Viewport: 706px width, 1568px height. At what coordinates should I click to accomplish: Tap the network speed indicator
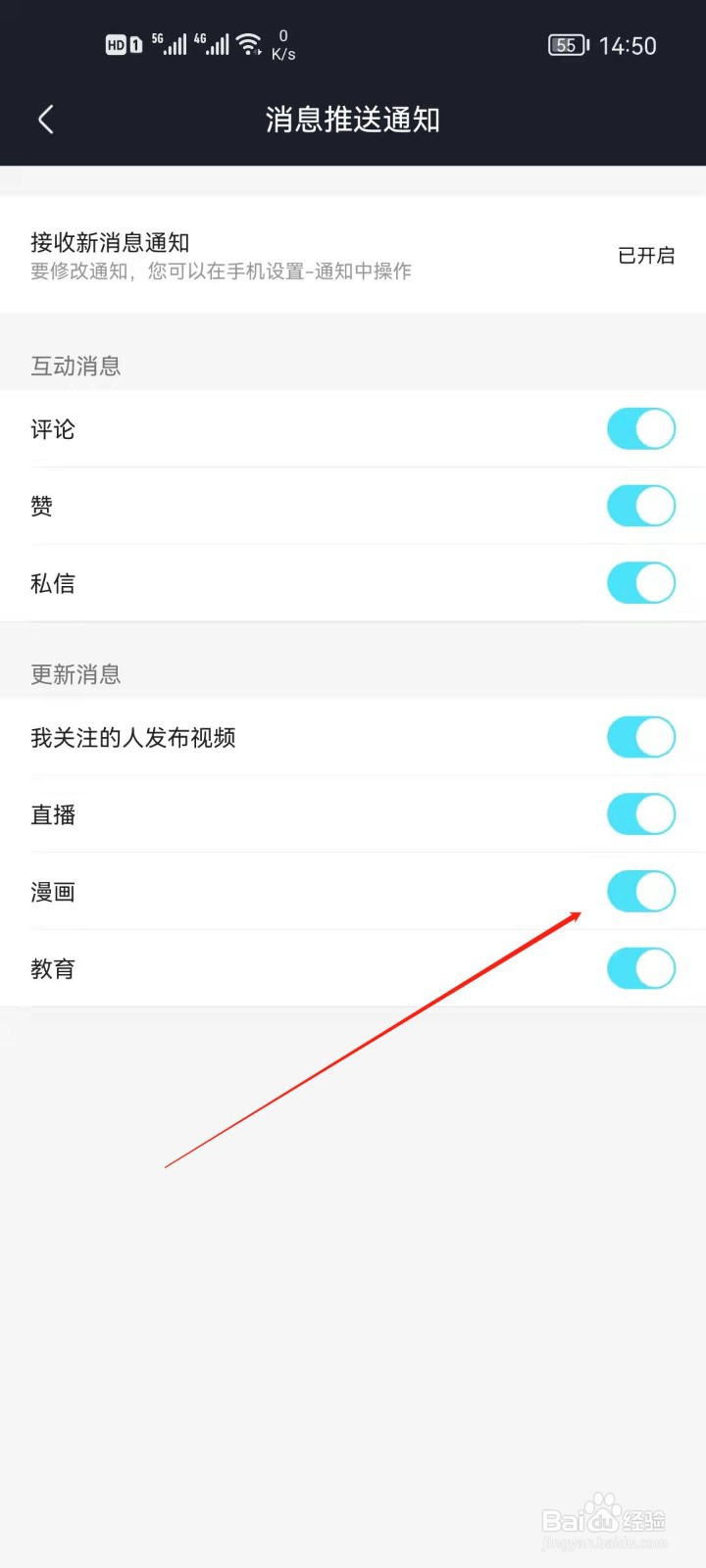pyautogui.click(x=282, y=44)
